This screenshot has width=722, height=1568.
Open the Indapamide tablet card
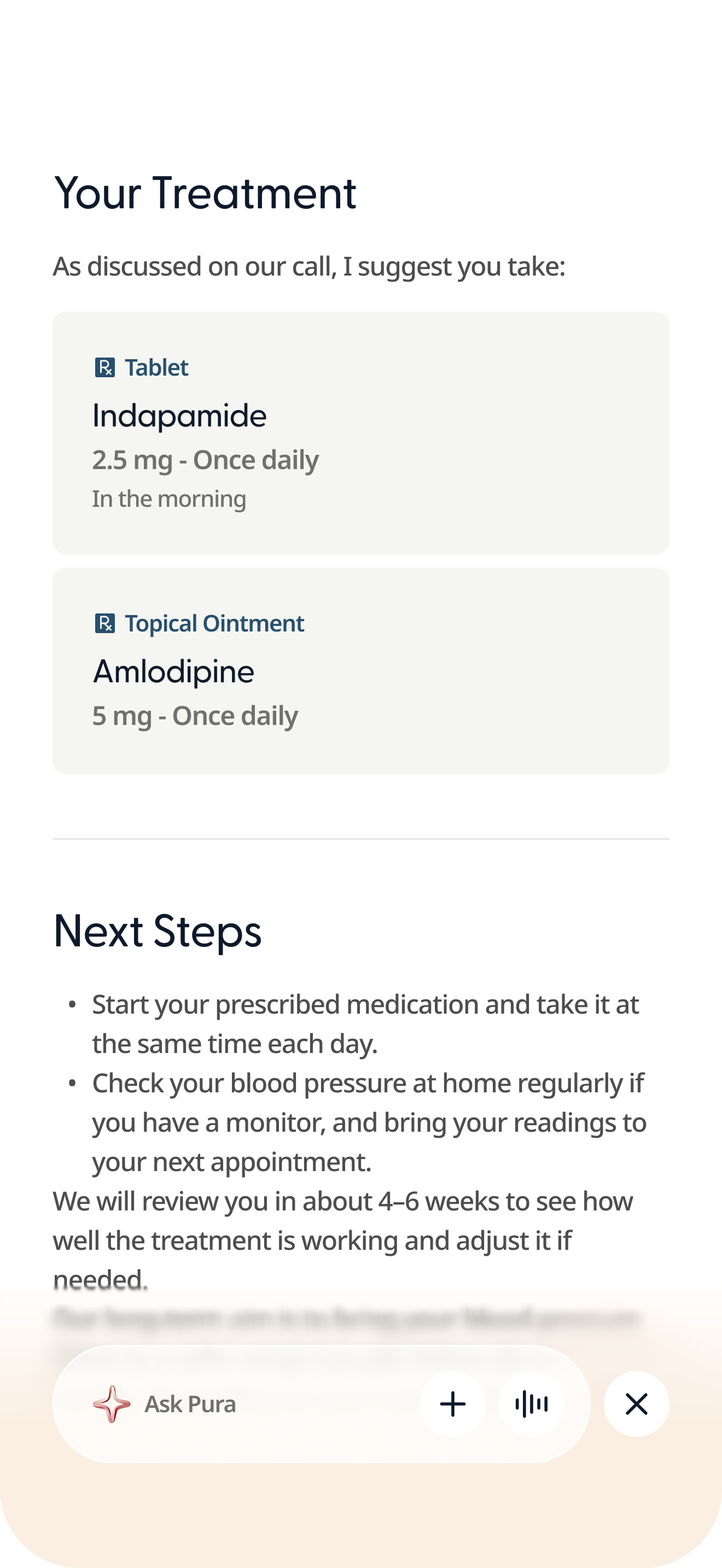tap(360, 433)
